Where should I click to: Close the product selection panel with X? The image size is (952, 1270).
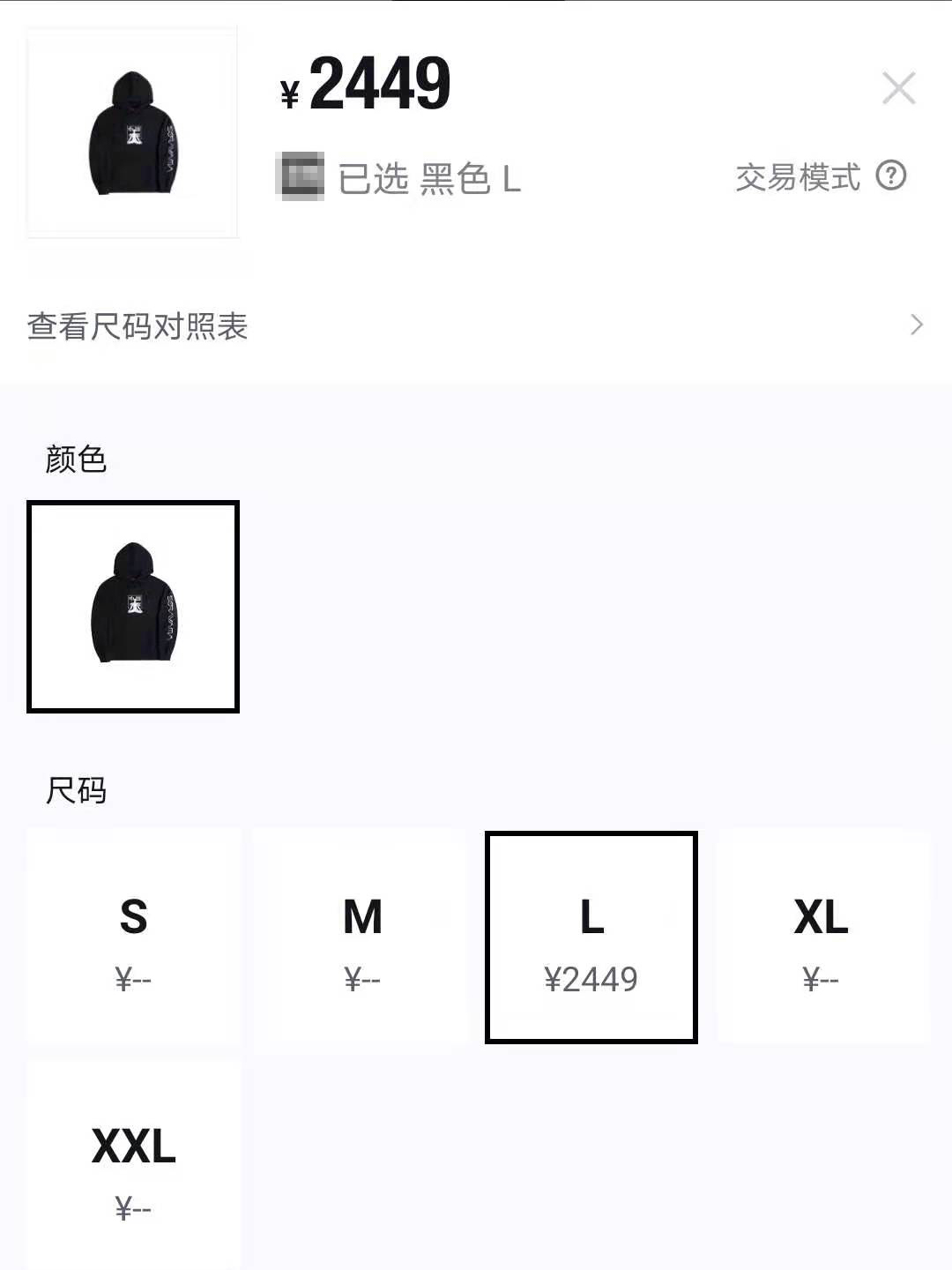(899, 87)
